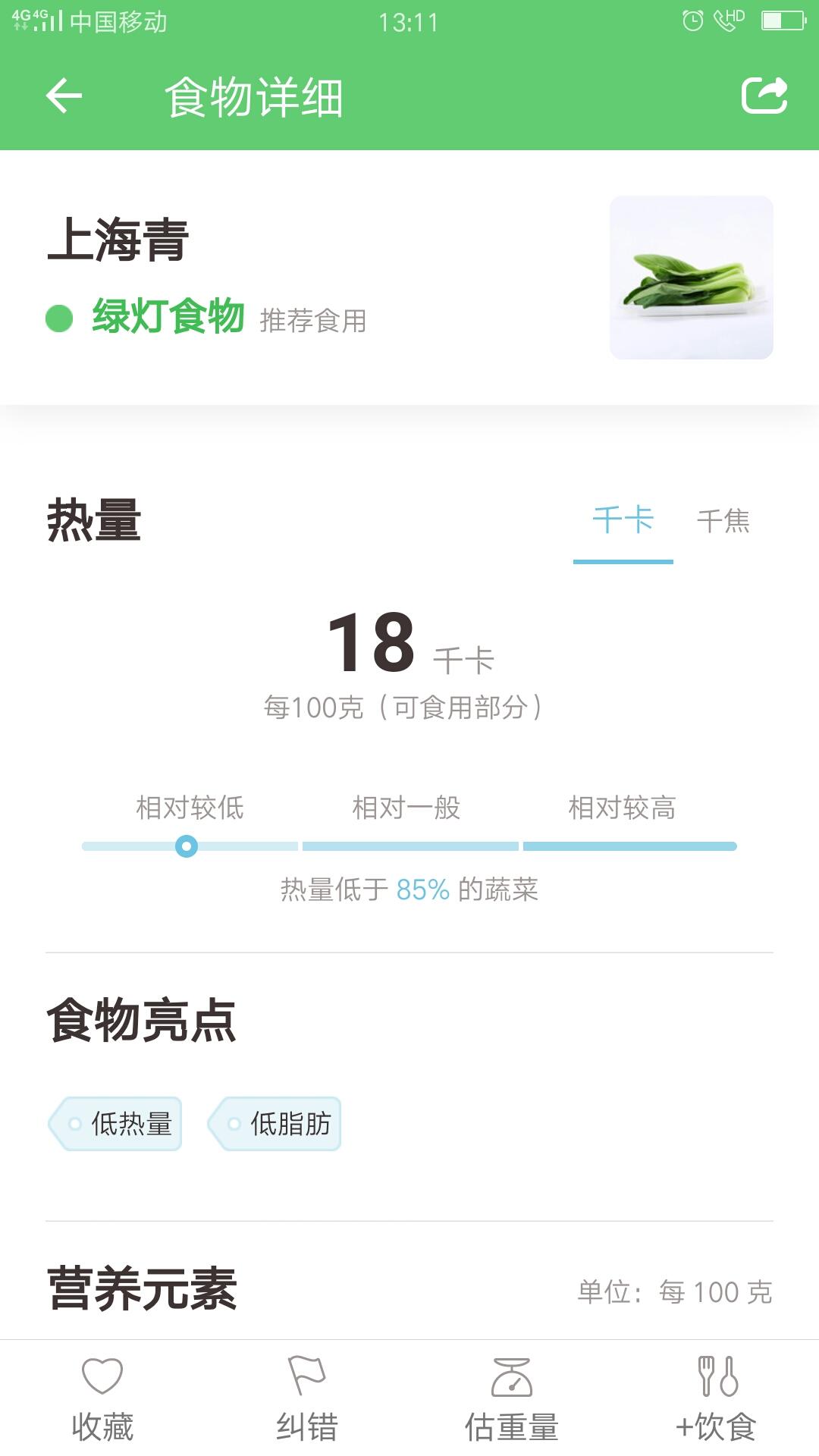
Task: Tap the 低热量 highlight tag
Action: pyautogui.click(x=116, y=1124)
